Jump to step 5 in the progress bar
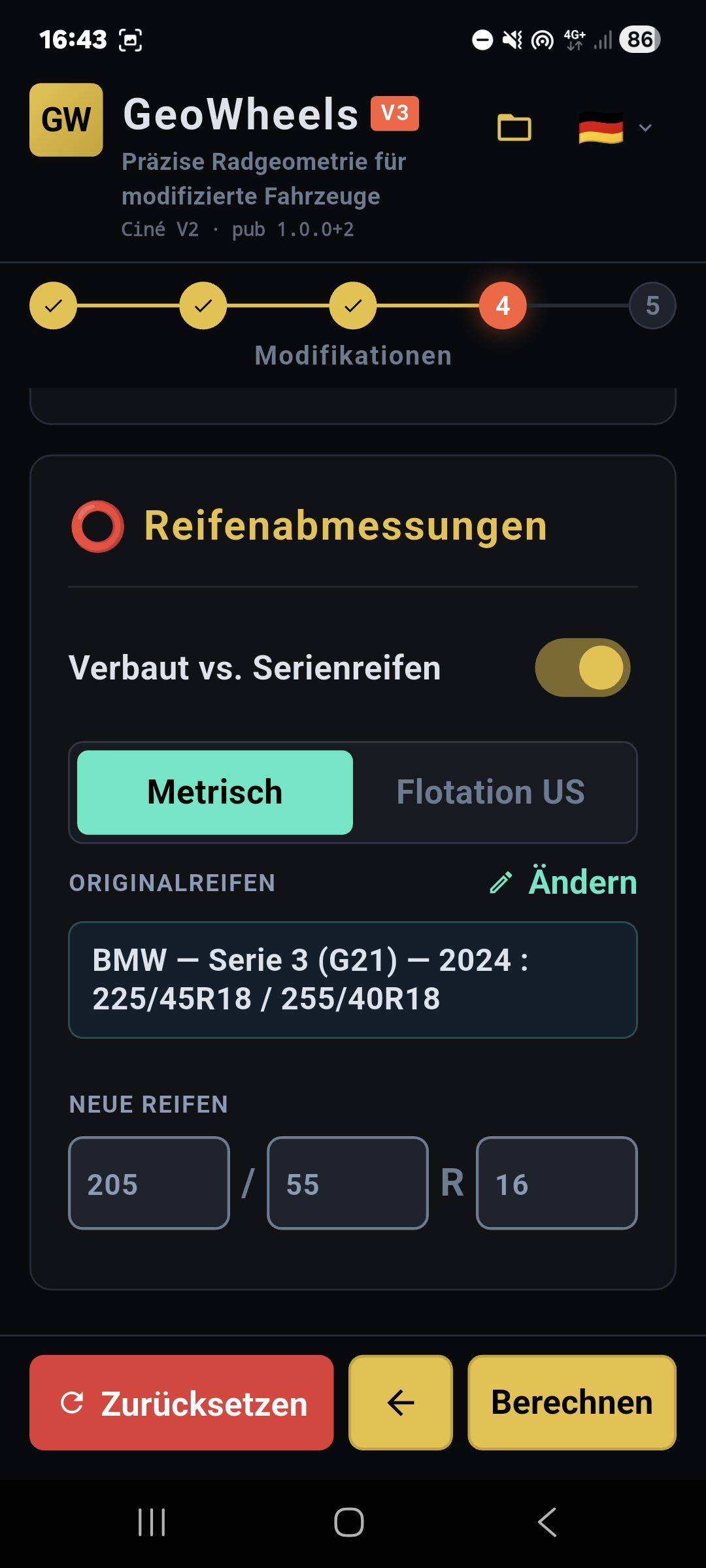The width and height of the screenshot is (706, 1568). click(x=652, y=305)
